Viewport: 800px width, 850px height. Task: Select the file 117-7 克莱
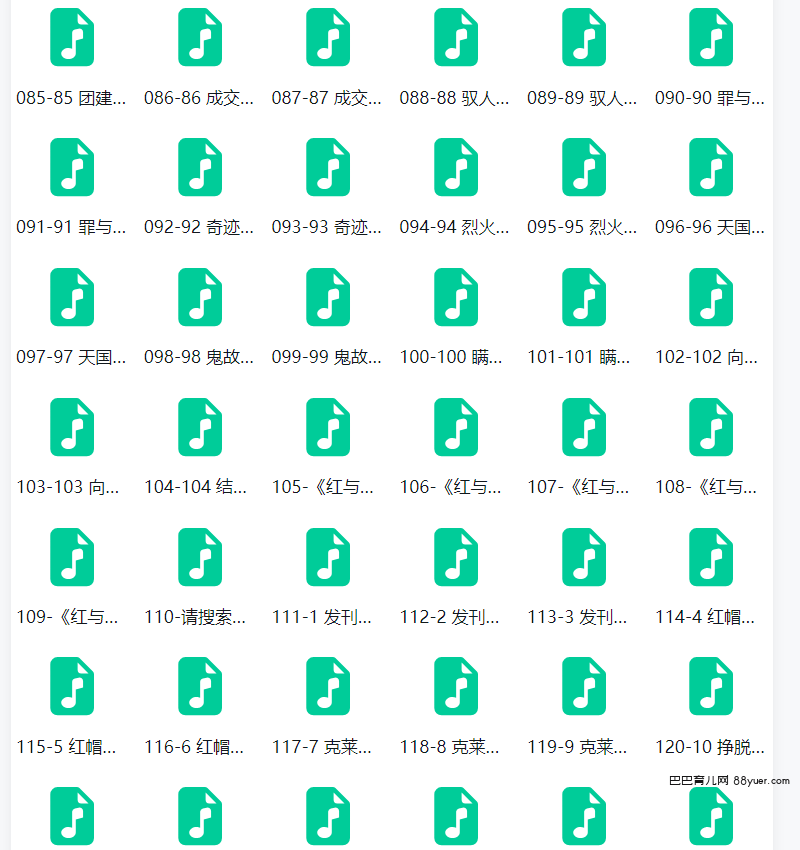(x=328, y=687)
